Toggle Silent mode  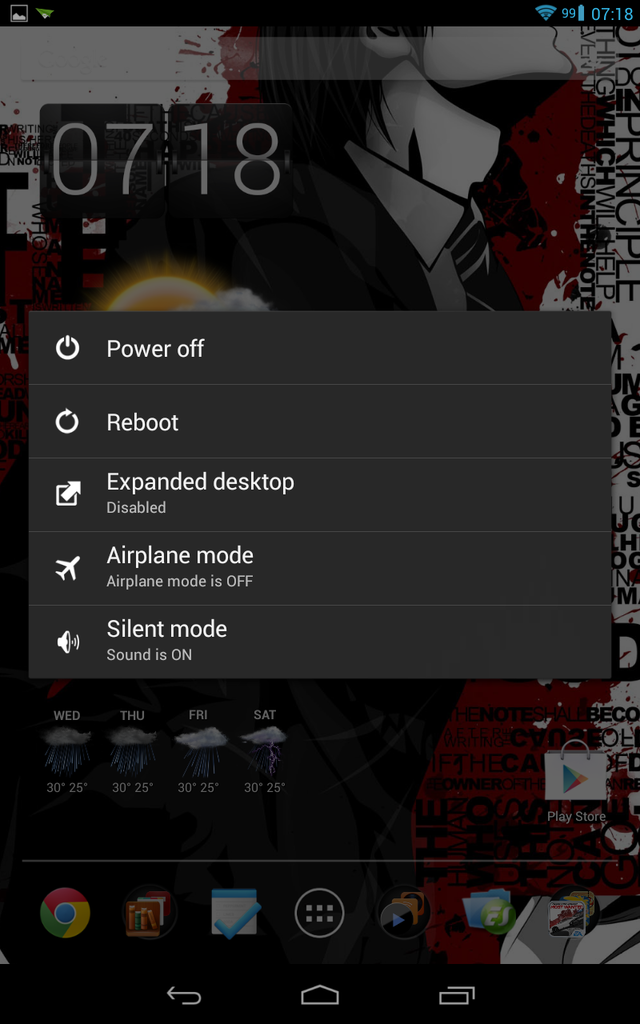tap(319, 641)
